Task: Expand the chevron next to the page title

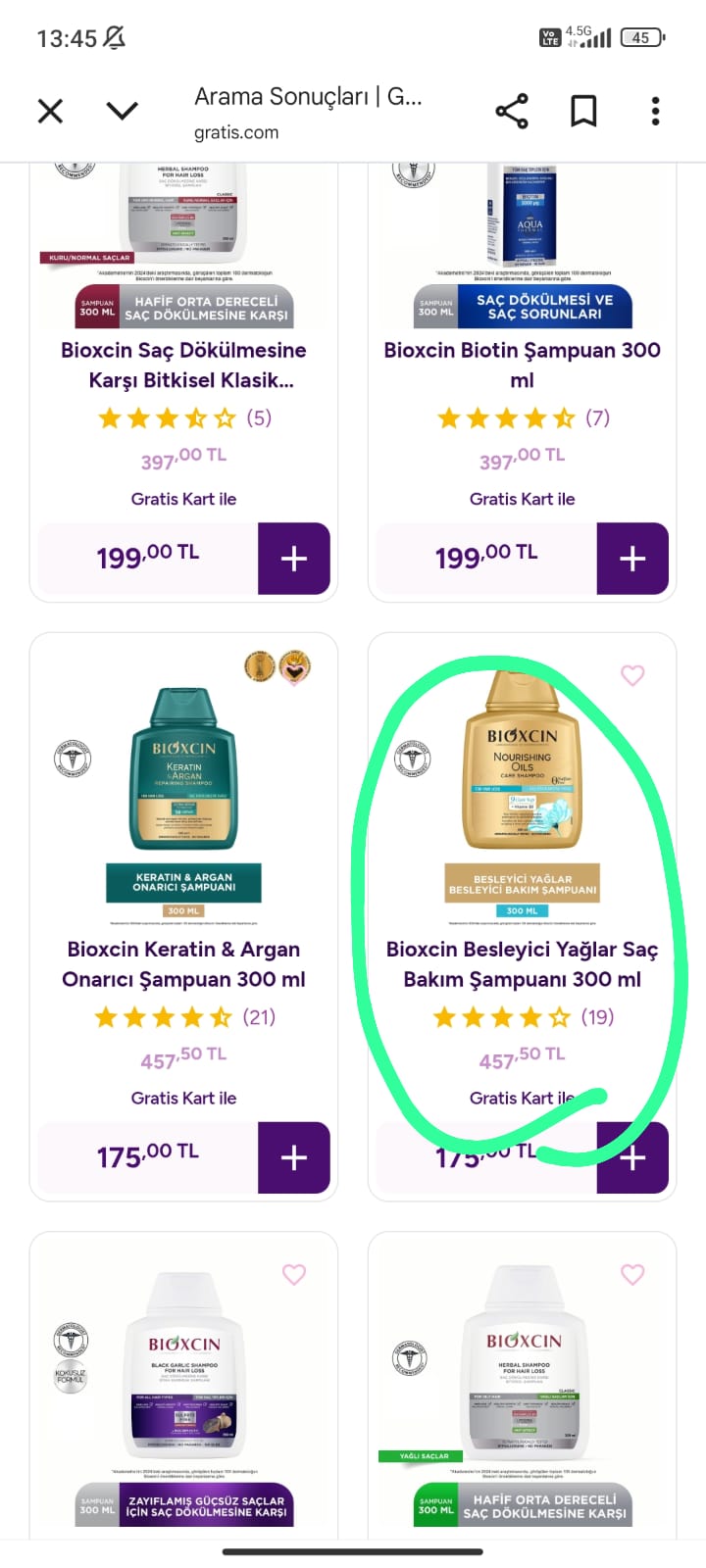Action: (123, 111)
